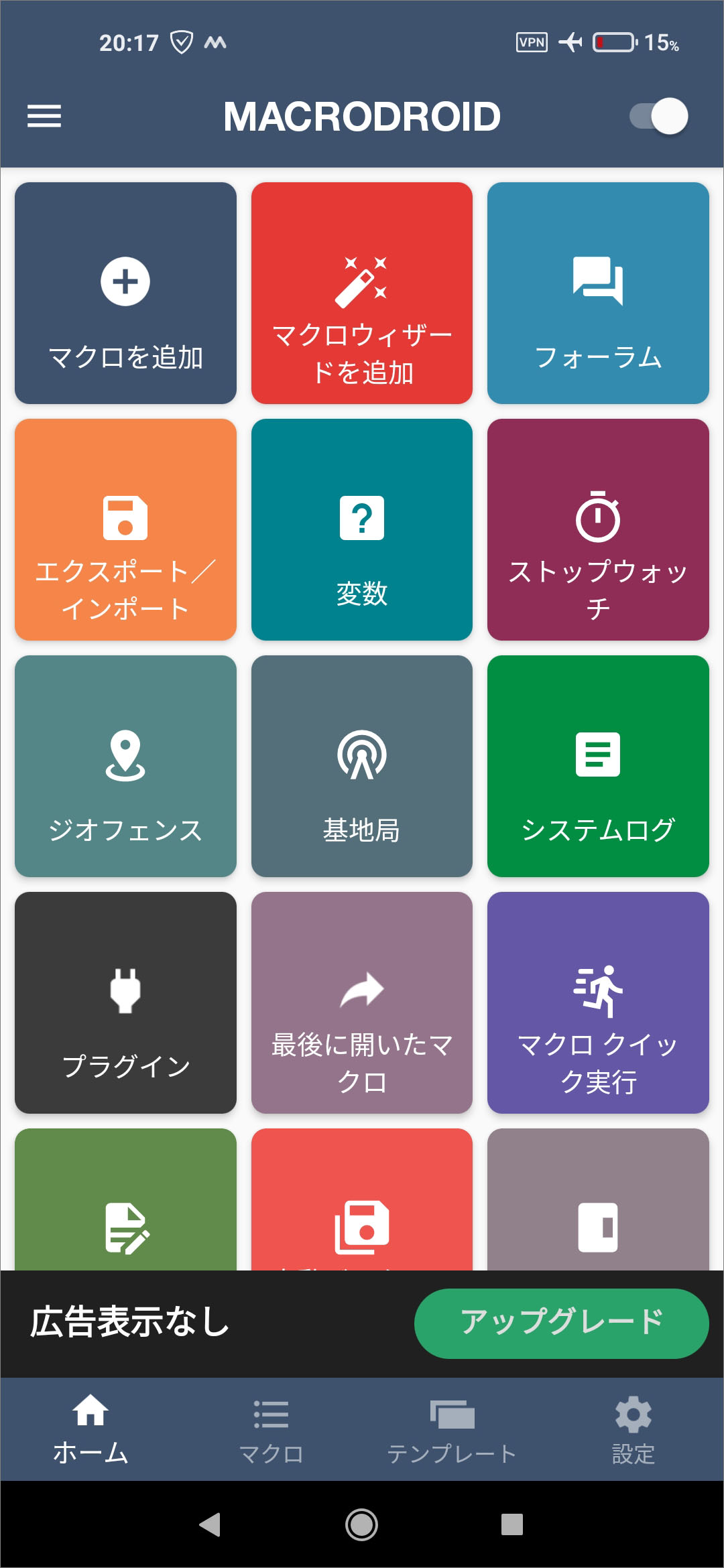Screen dimensions: 724x1568
Task: Open the 変数 tile
Action: pos(362,529)
